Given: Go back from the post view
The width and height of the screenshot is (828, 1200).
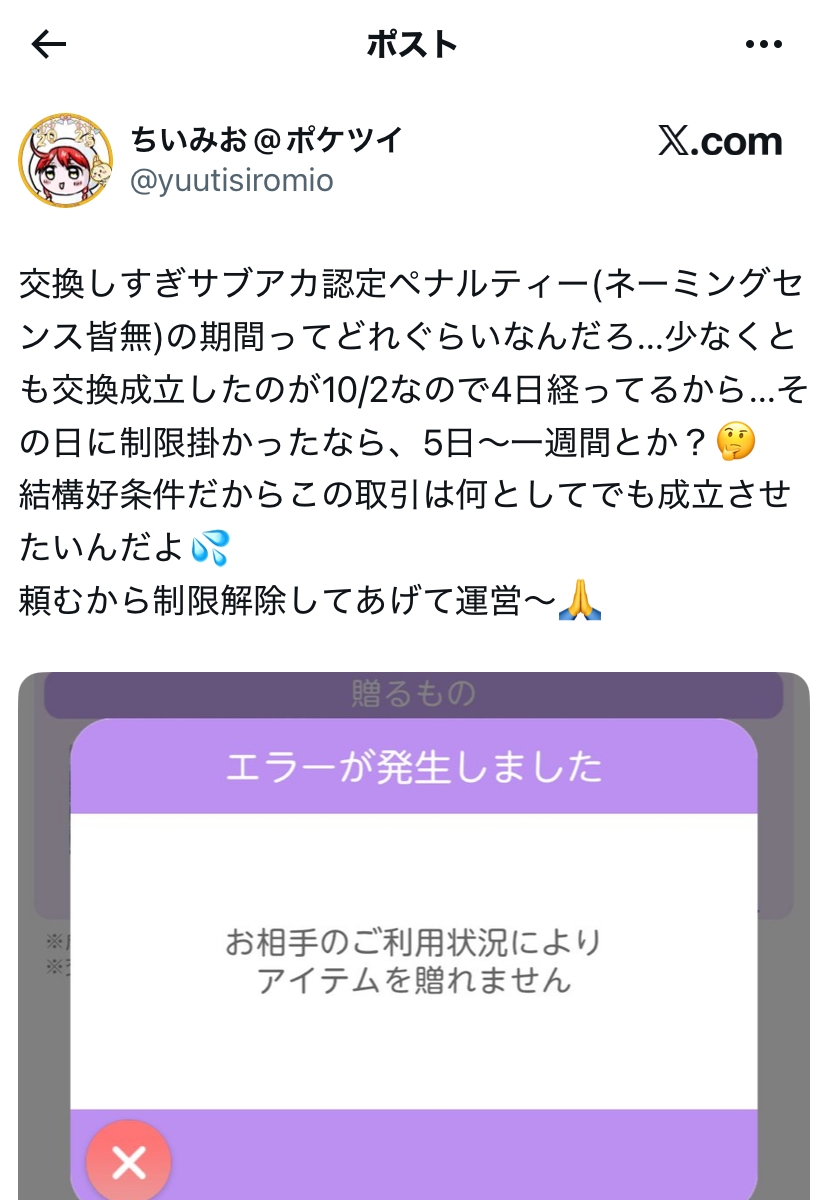Looking at the screenshot, I should (48, 44).
